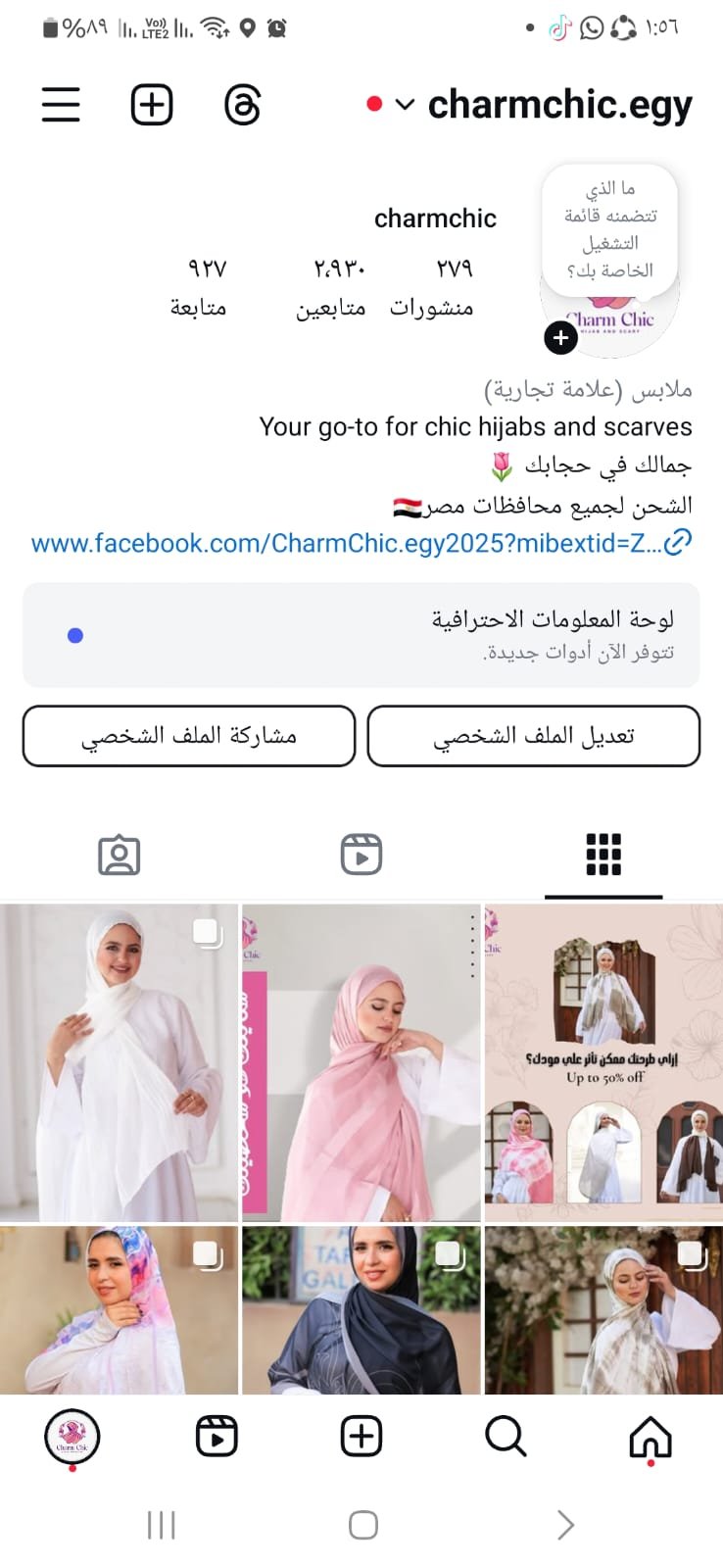Open the Search tab in the bottom bar
723x1568 pixels.
coord(506,1438)
